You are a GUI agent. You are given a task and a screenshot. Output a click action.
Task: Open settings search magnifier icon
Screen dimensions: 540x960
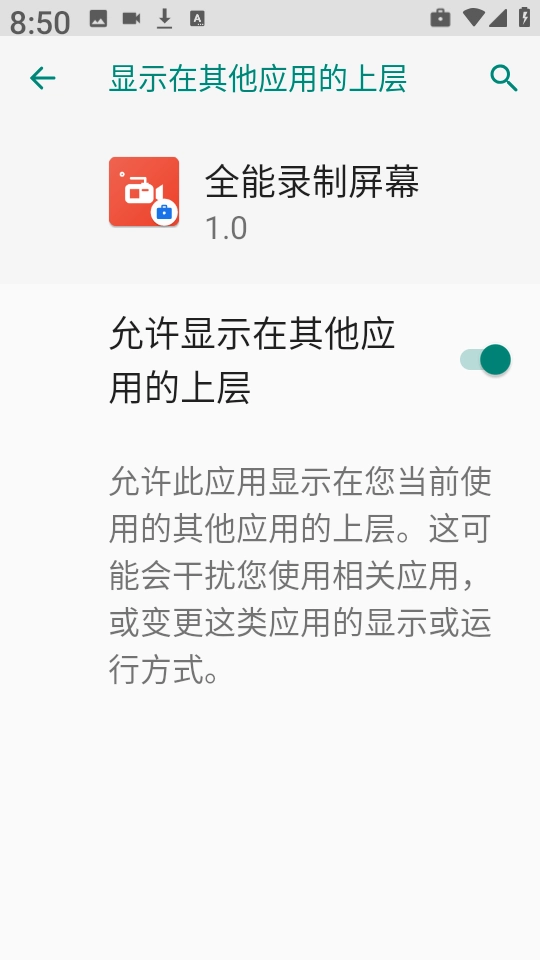[x=504, y=79]
